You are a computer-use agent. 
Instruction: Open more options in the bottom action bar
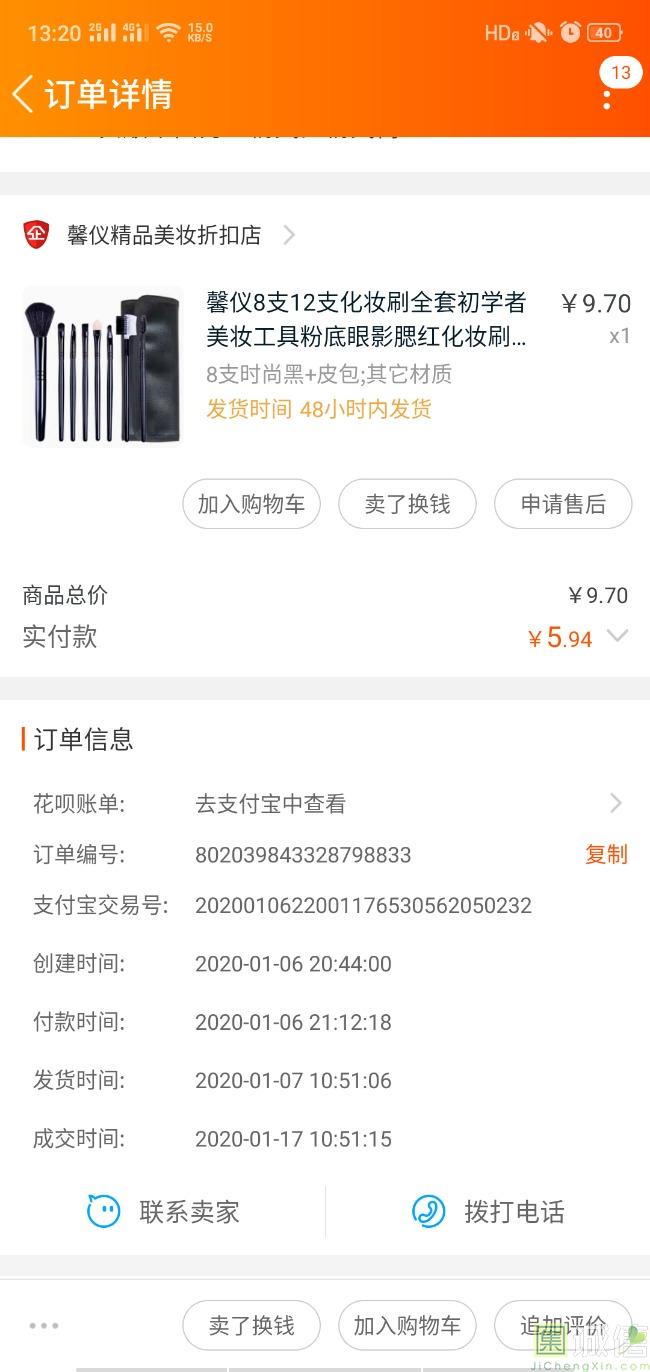(x=44, y=1326)
